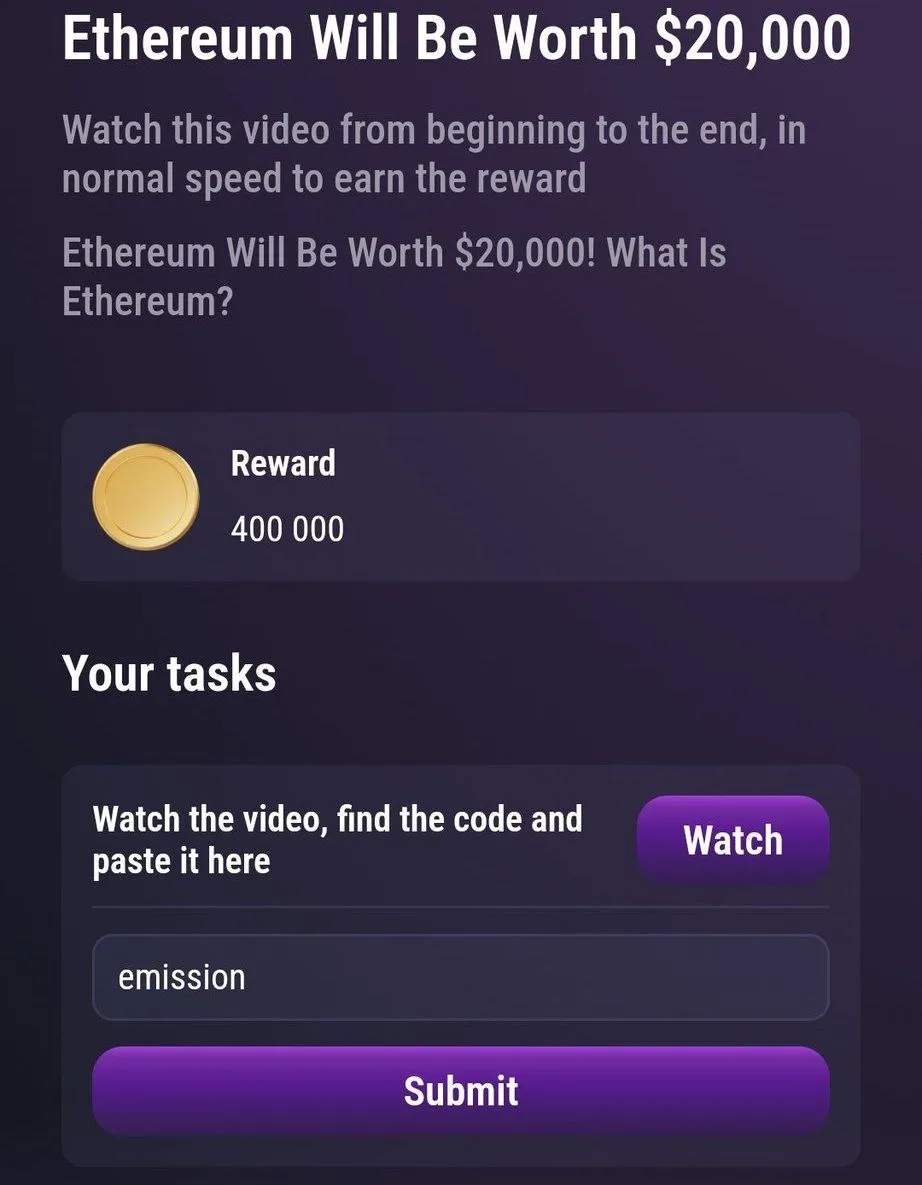Focus the code field containing "emission"
The width and height of the screenshot is (922, 1185).
460,977
